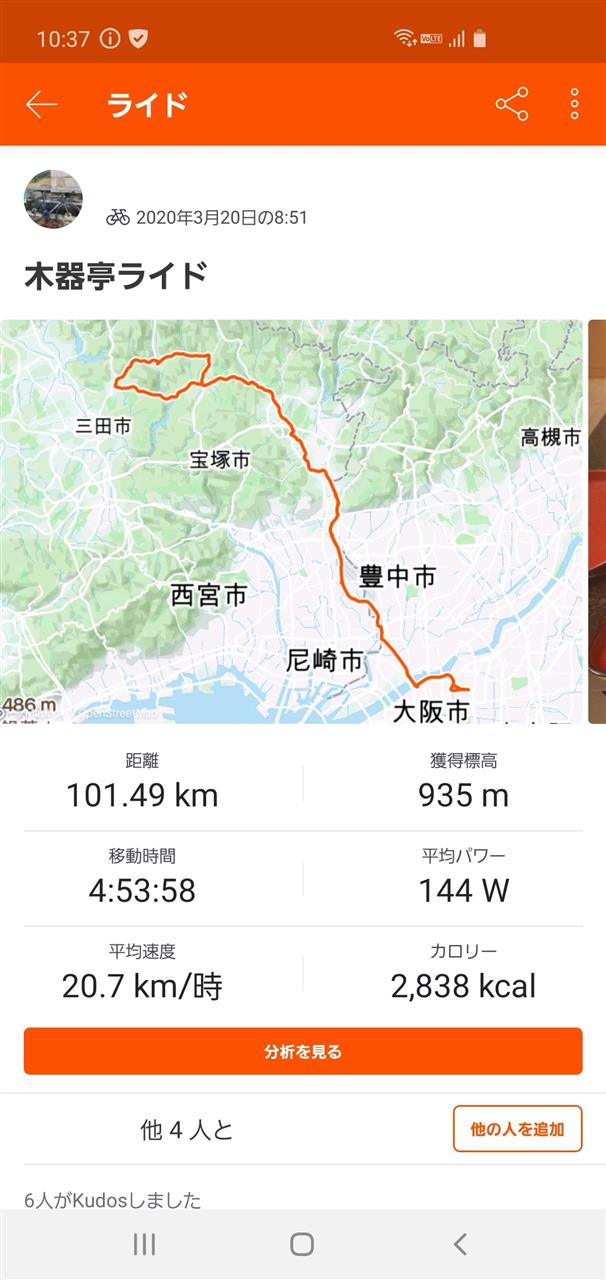Share this ride activity
The width and height of the screenshot is (606, 1280).
511,104
